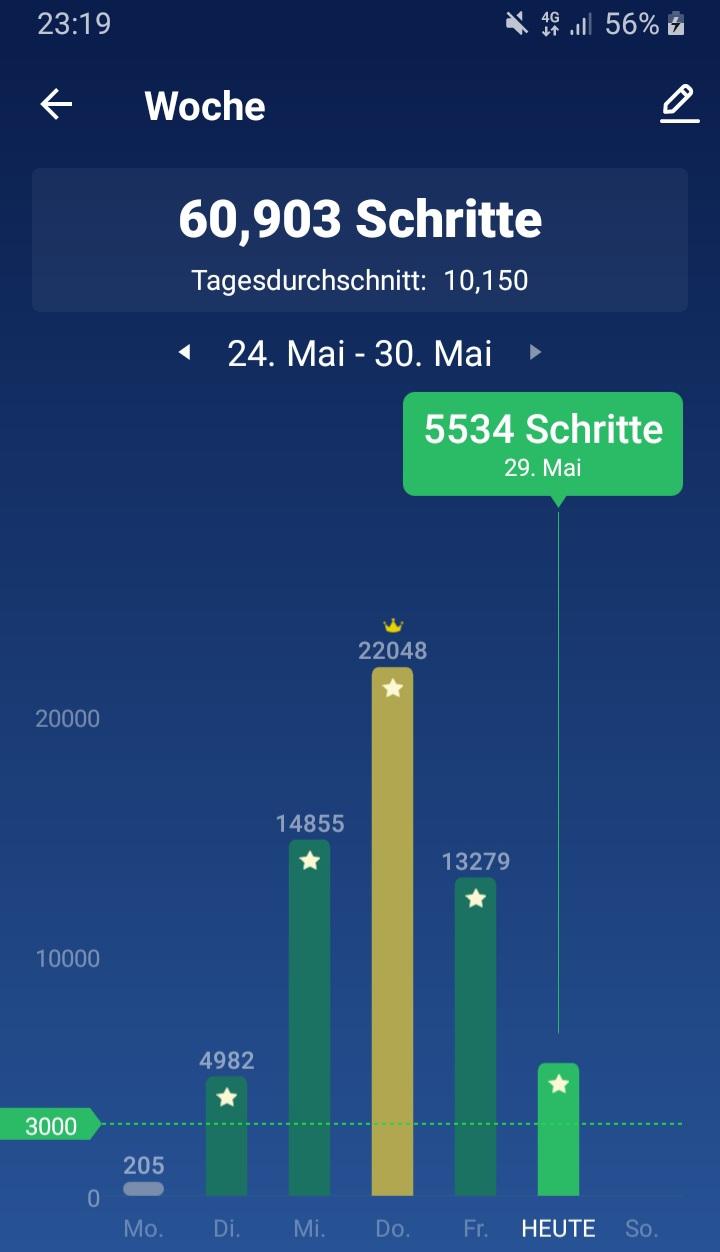Image resolution: width=720 pixels, height=1252 pixels.
Task: Open the edit pencil icon
Action: pos(679,104)
